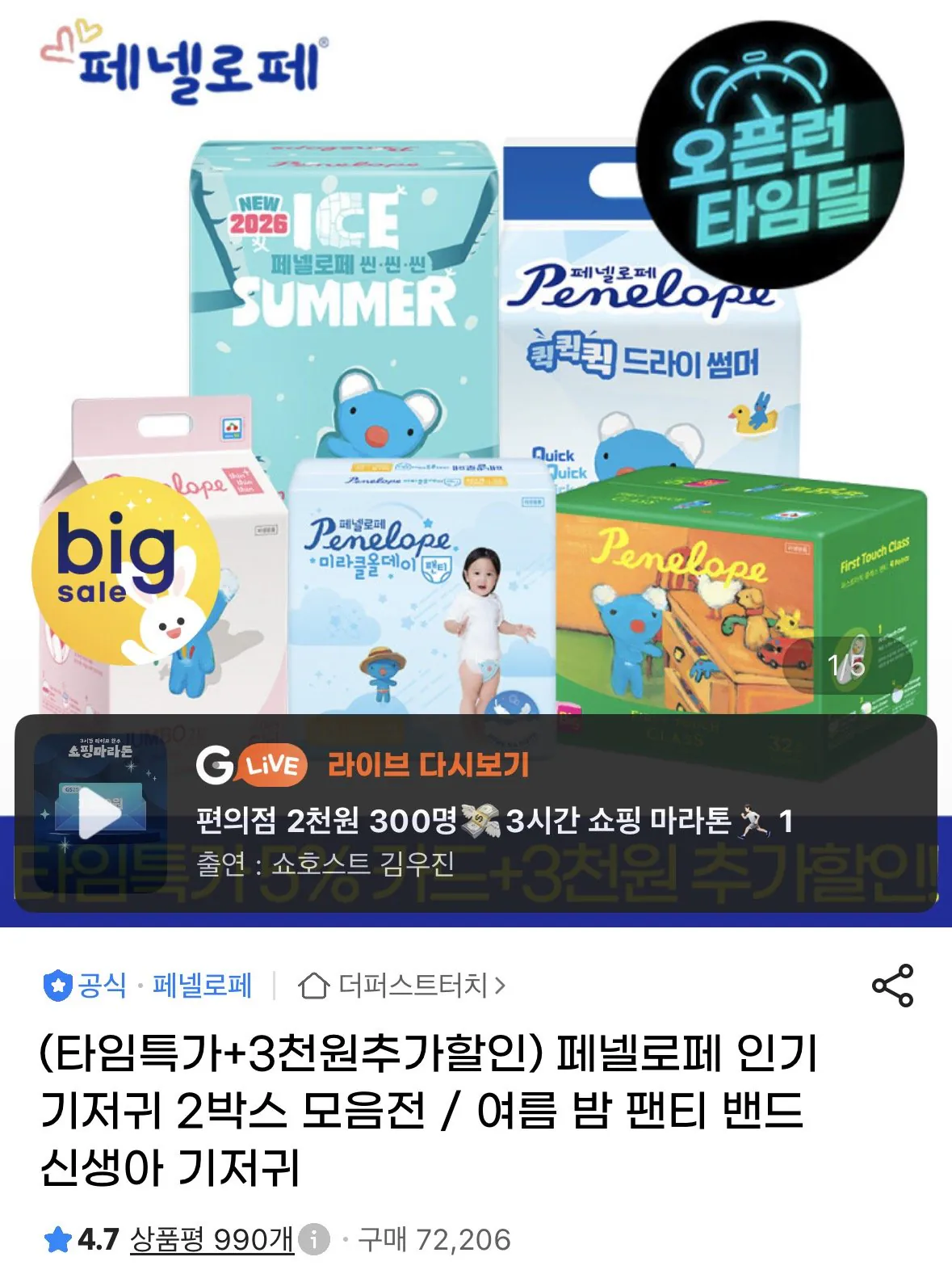
Task: Play the live replay video
Action: coord(100,813)
